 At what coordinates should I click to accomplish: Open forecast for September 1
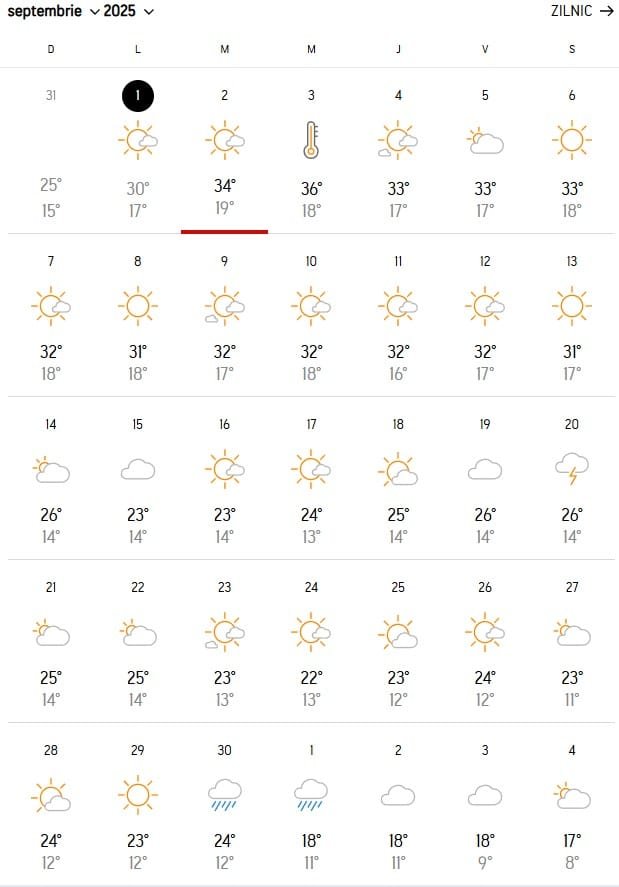click(137, 150)
